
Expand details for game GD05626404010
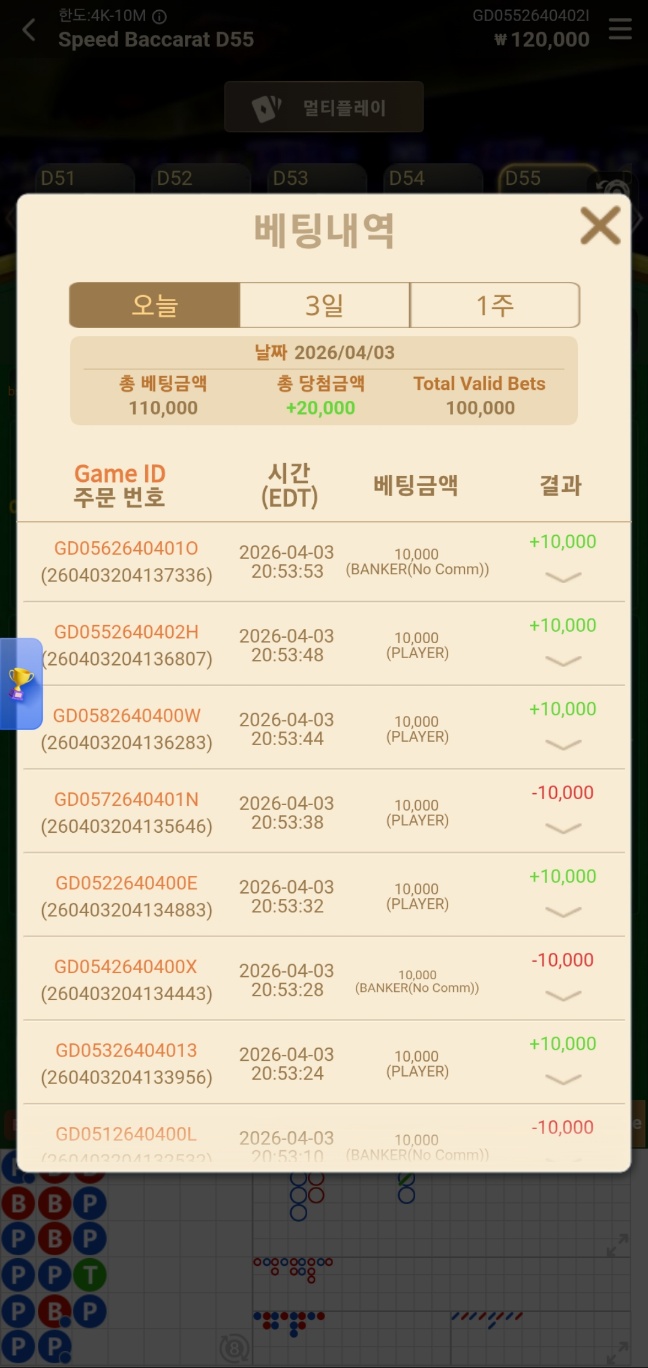[x=563, y=577]
